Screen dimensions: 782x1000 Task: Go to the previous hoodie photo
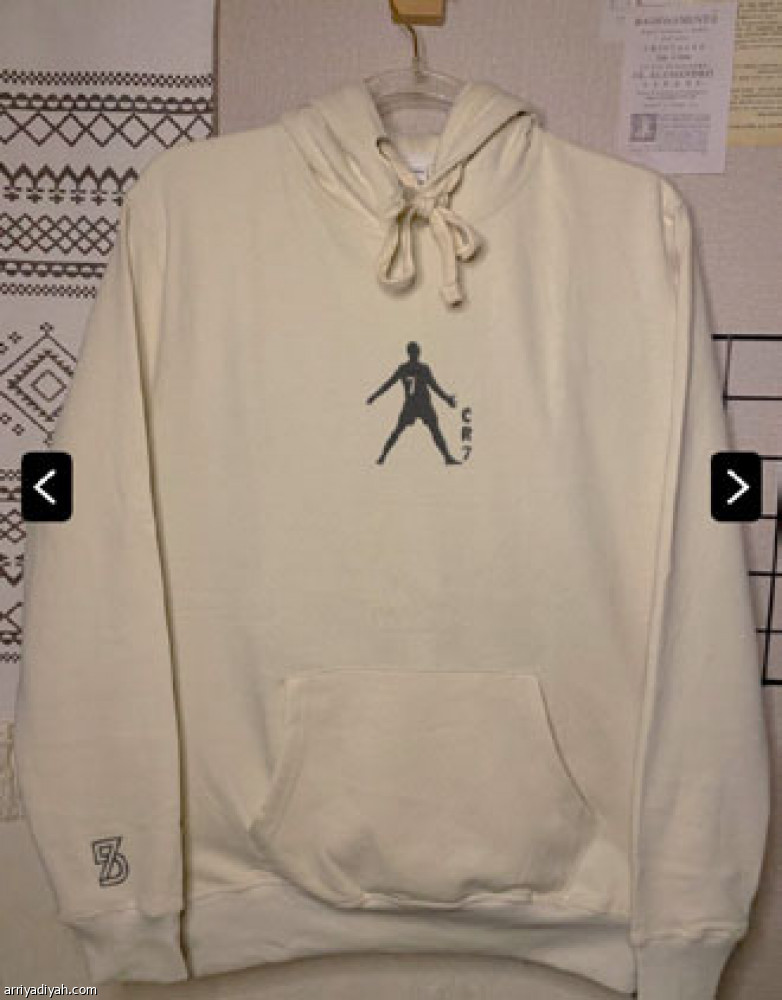point(46,487)
